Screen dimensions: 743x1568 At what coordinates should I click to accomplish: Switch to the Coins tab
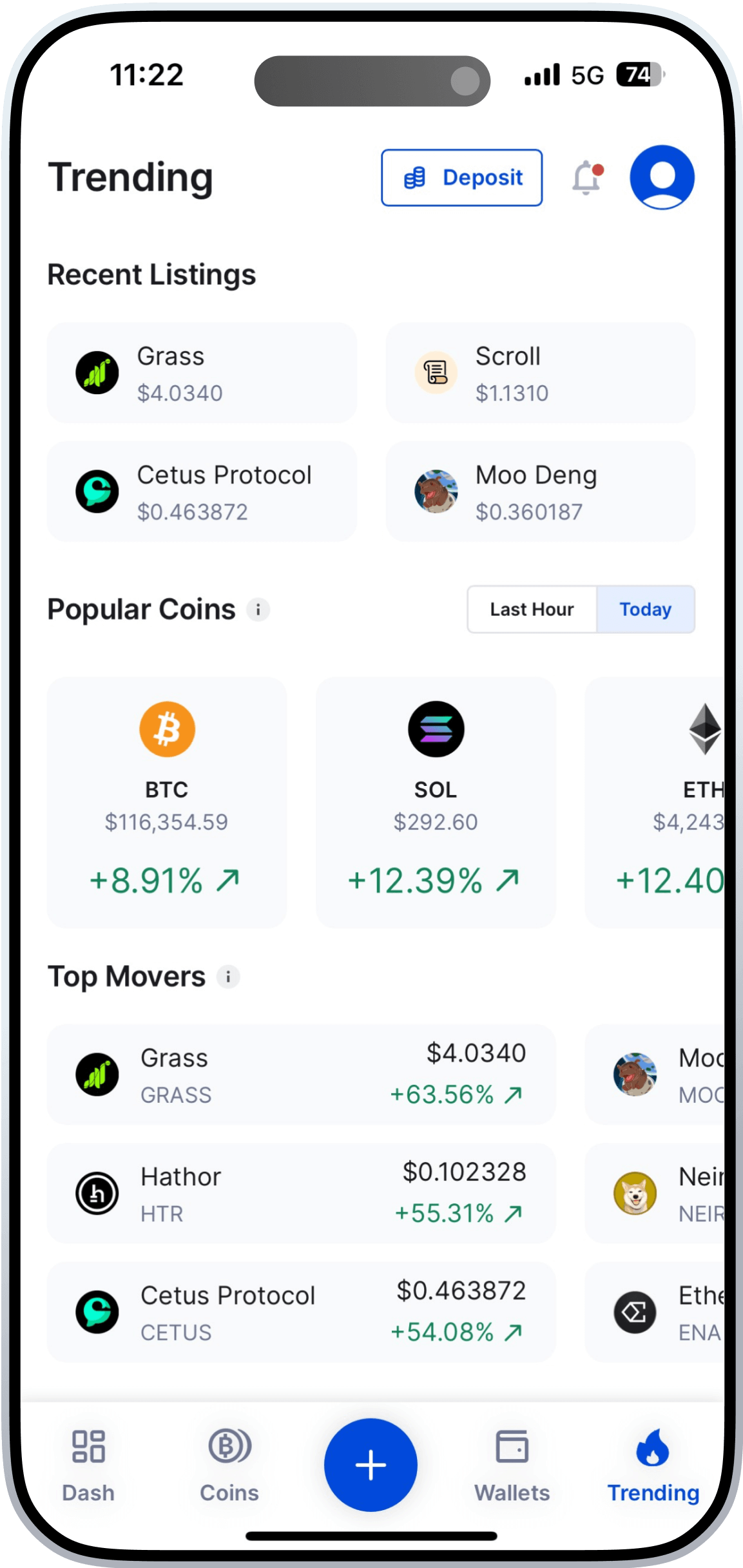pyautogui.click(x=229, y=1464)
